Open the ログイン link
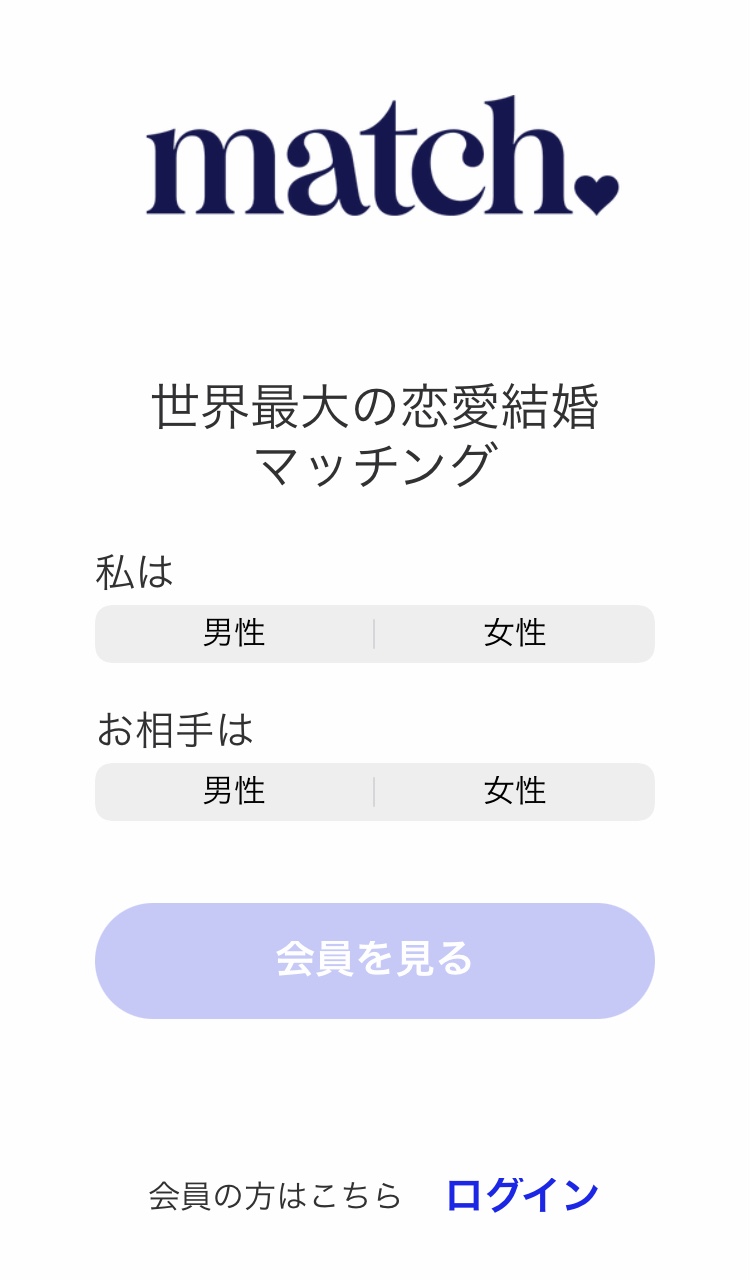 tap(522, 1195)
